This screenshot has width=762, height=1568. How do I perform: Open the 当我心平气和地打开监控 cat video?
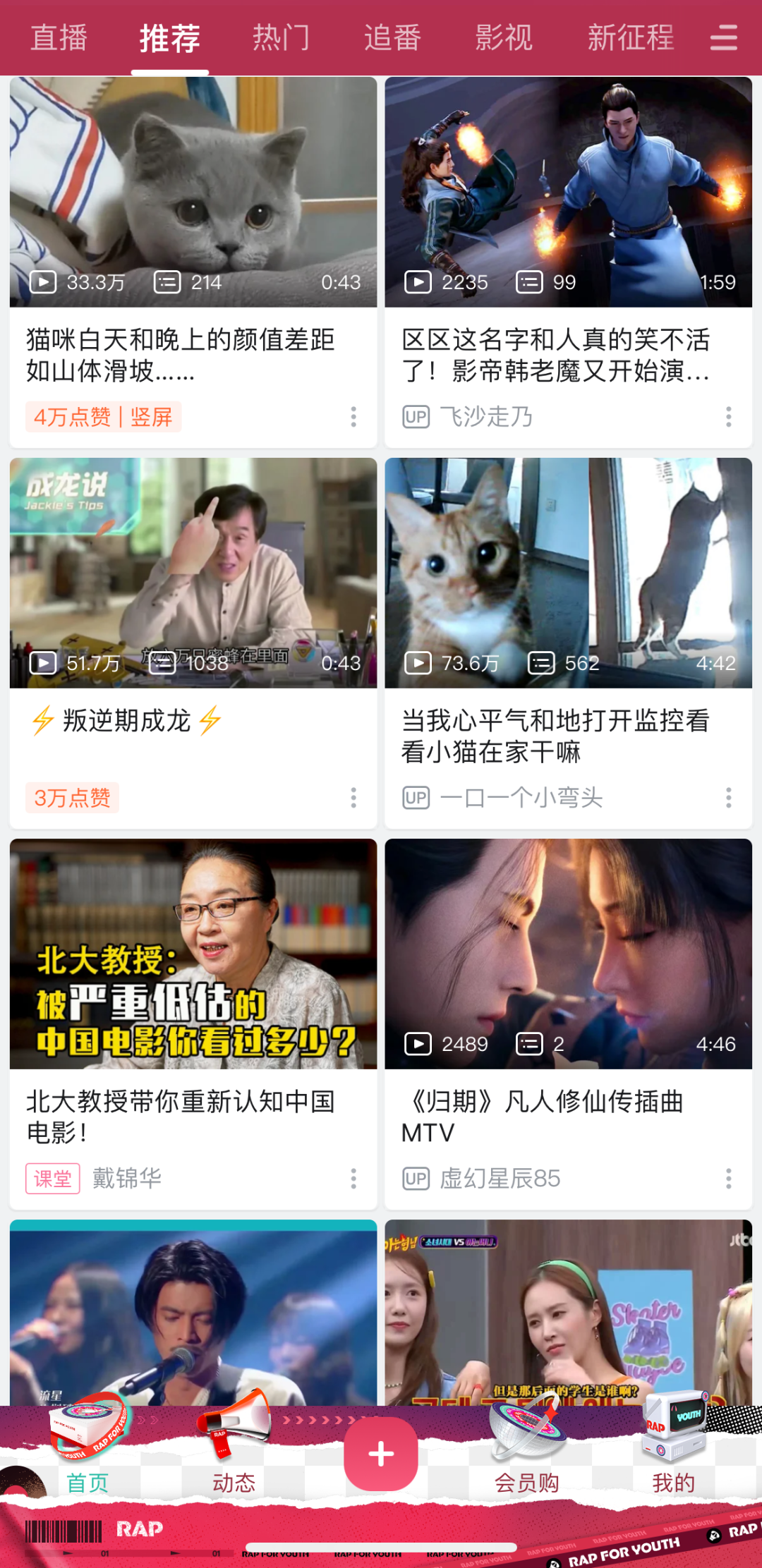(x=569, y=573)
